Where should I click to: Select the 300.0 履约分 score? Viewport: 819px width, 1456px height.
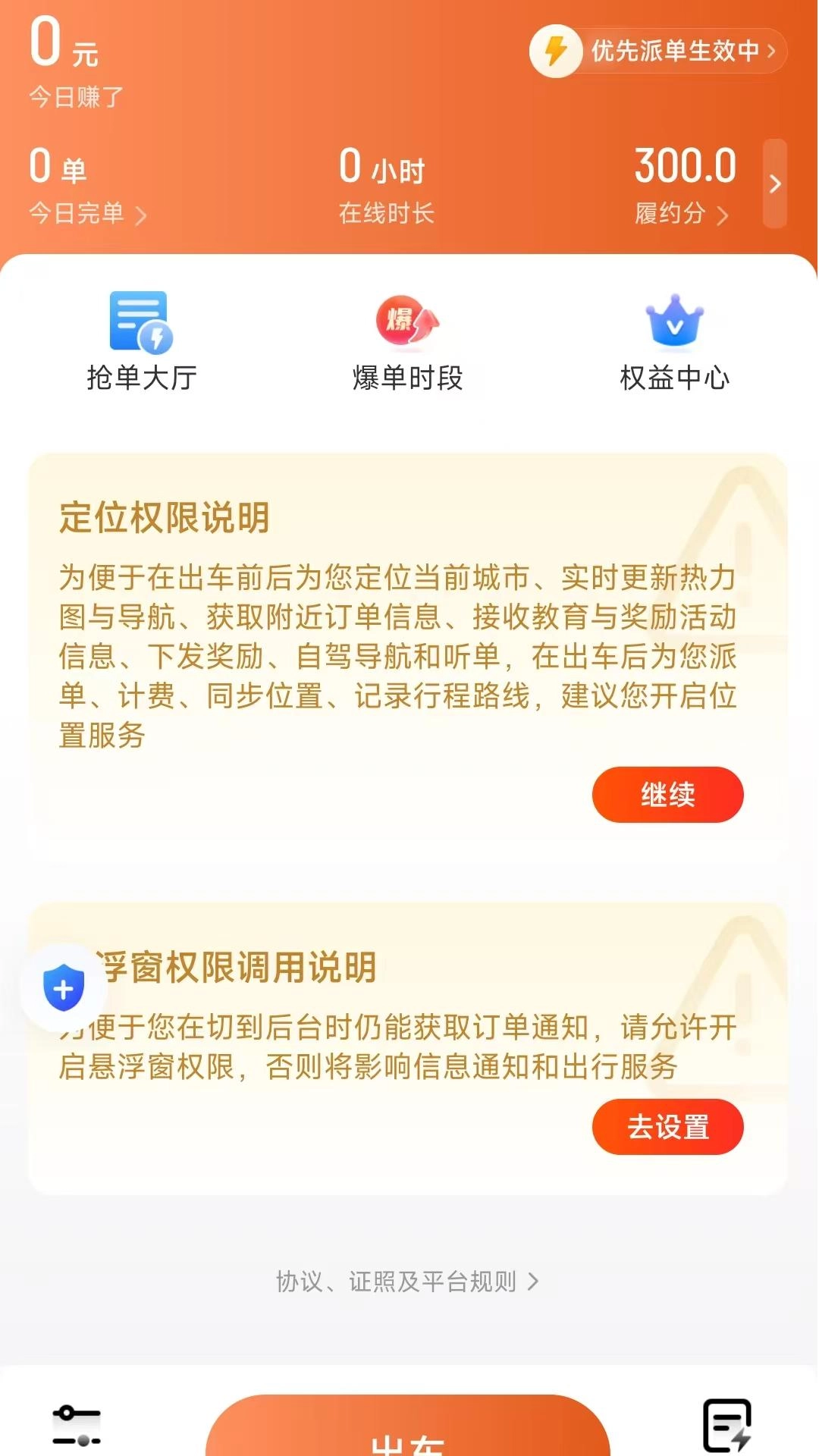685,165
